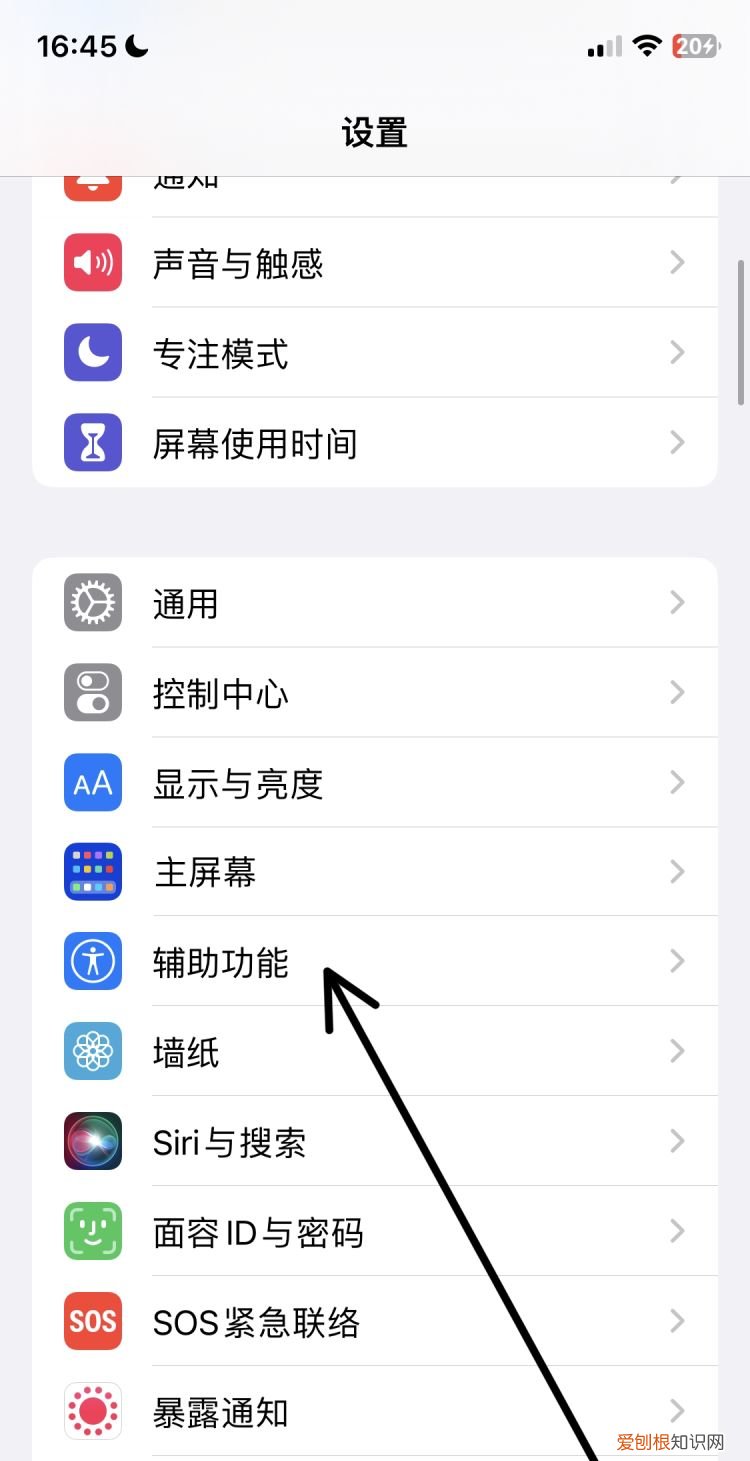Tap the flower icon for 墙纸
The image size is (750, 1461).
92,1051
